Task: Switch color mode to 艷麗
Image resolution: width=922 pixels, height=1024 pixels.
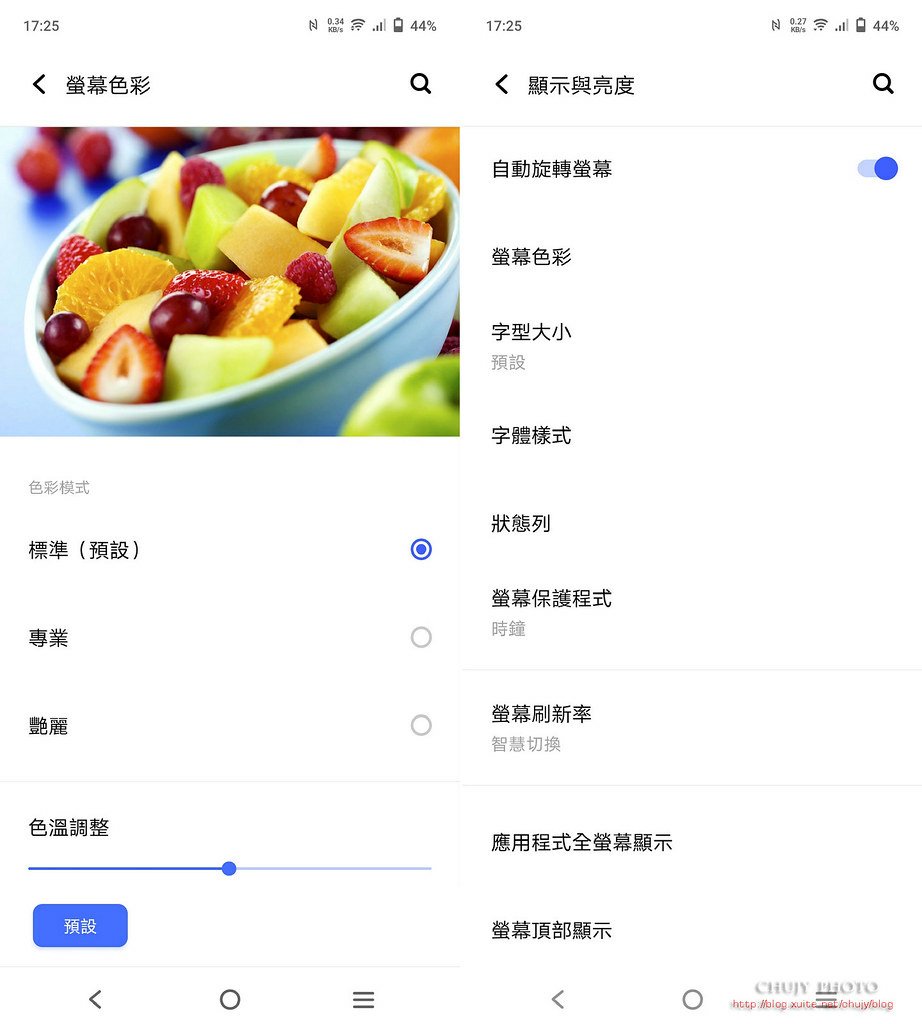Action: click(x=421, y=725)
